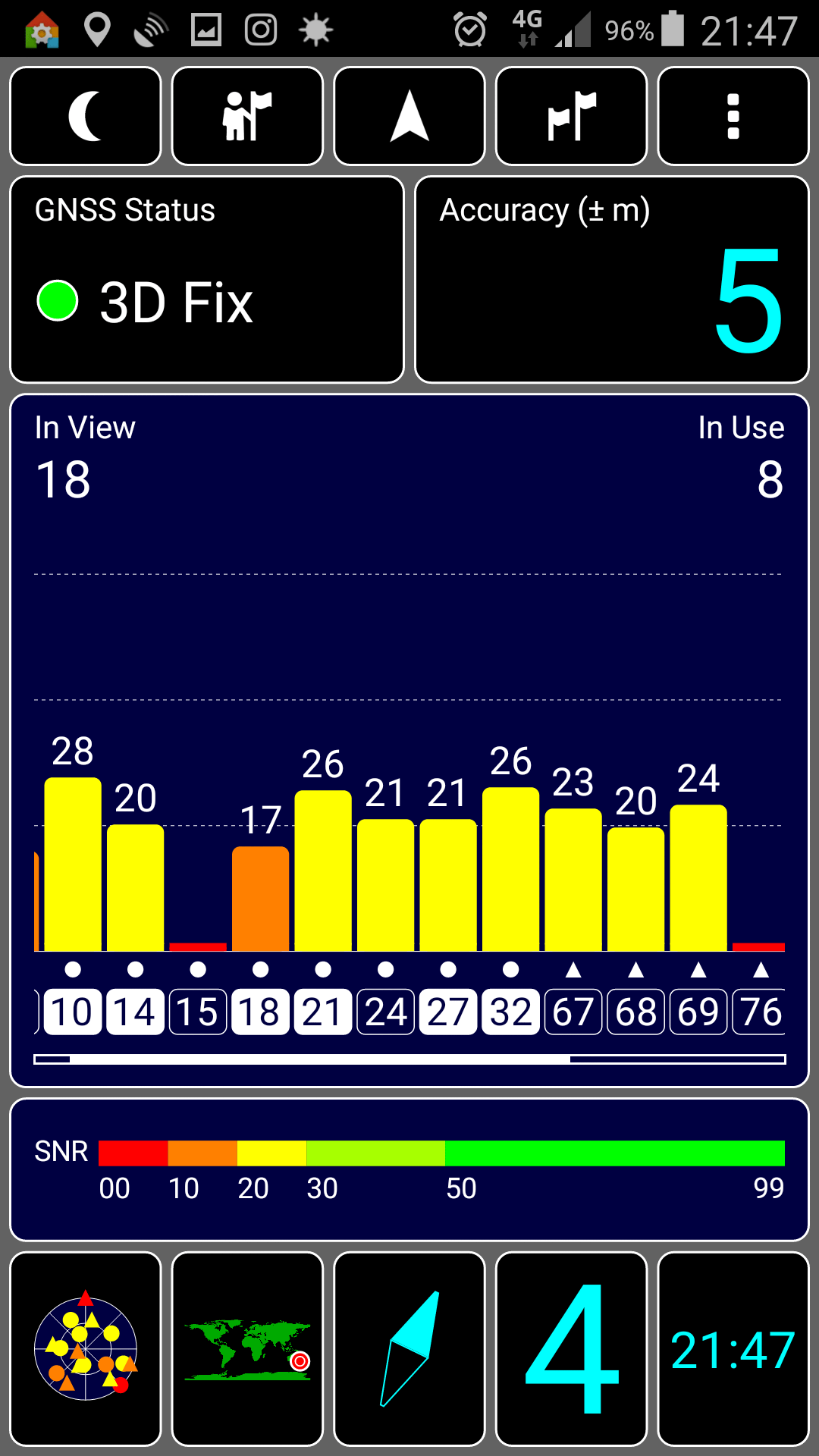Open the Accuracy panel
Screen dimensions: 819x1456
click(x=612, y=280)
